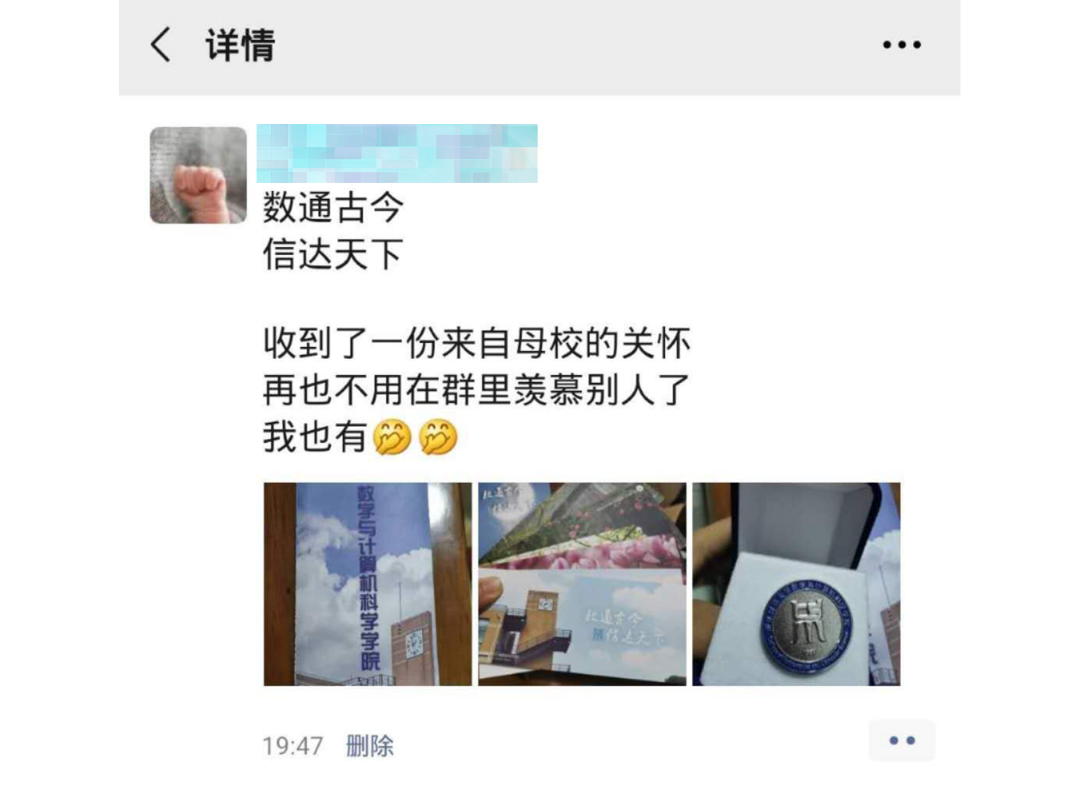Go back from the 详情 page
Viewport: 1080px width, 810px height.
click(161, 45)
